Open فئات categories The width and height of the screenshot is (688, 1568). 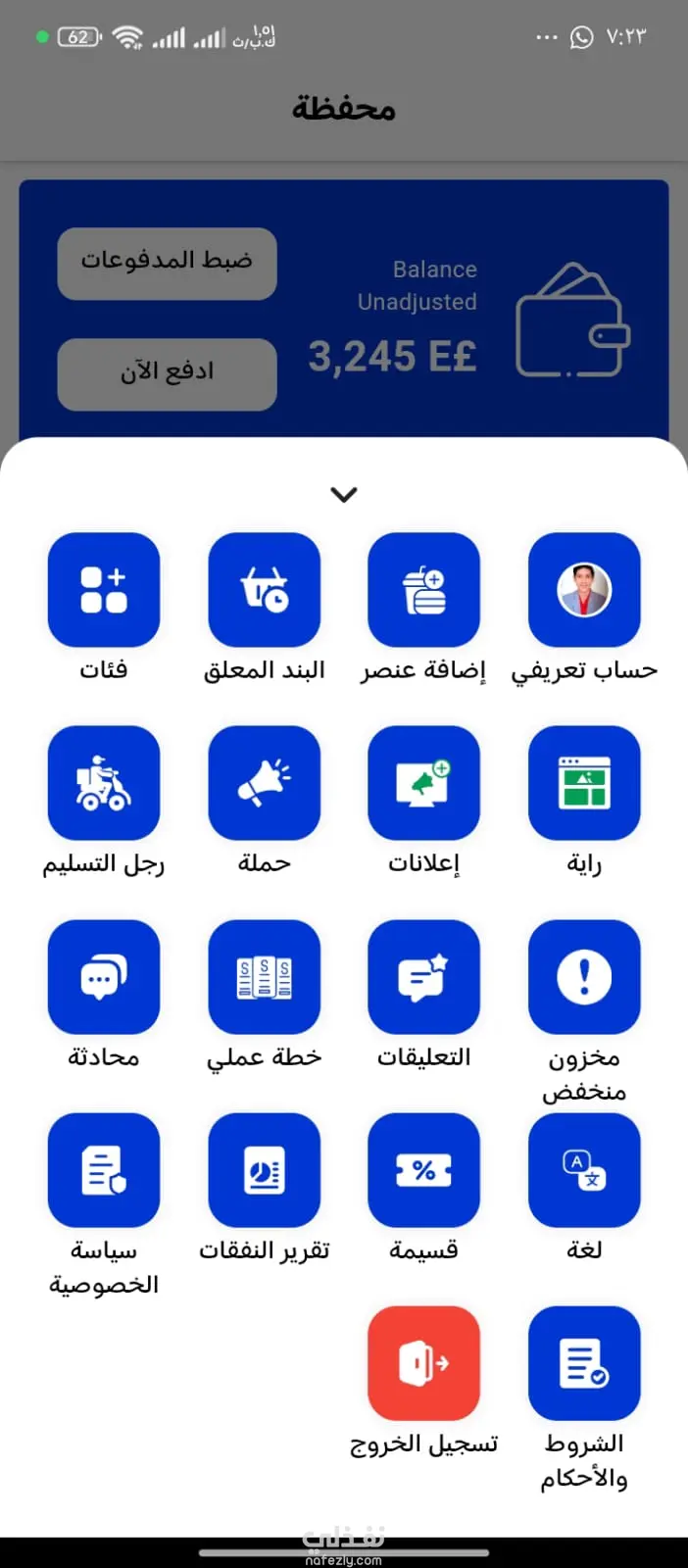tap(104, 590)
